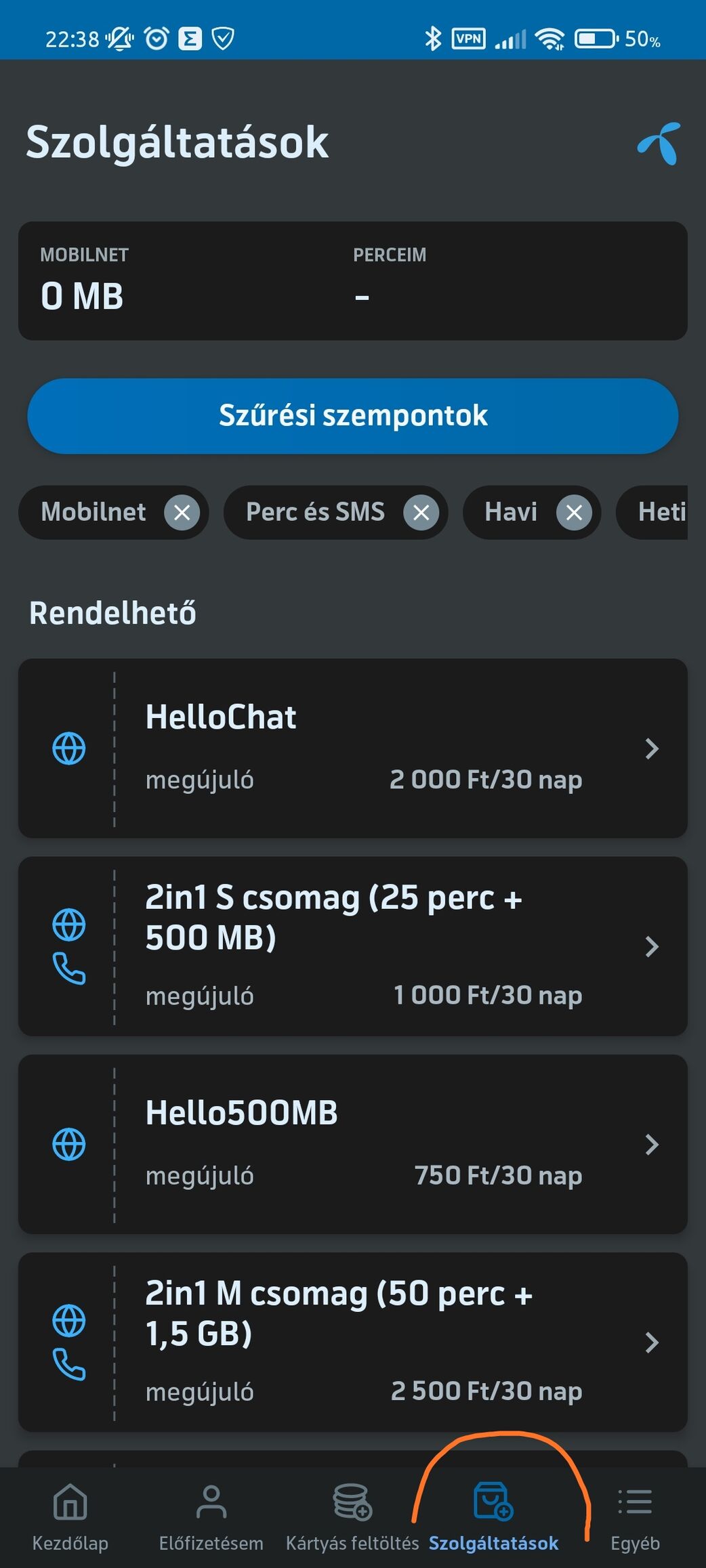Select the Szolgáltatások tab

[x=493, y=1517]
